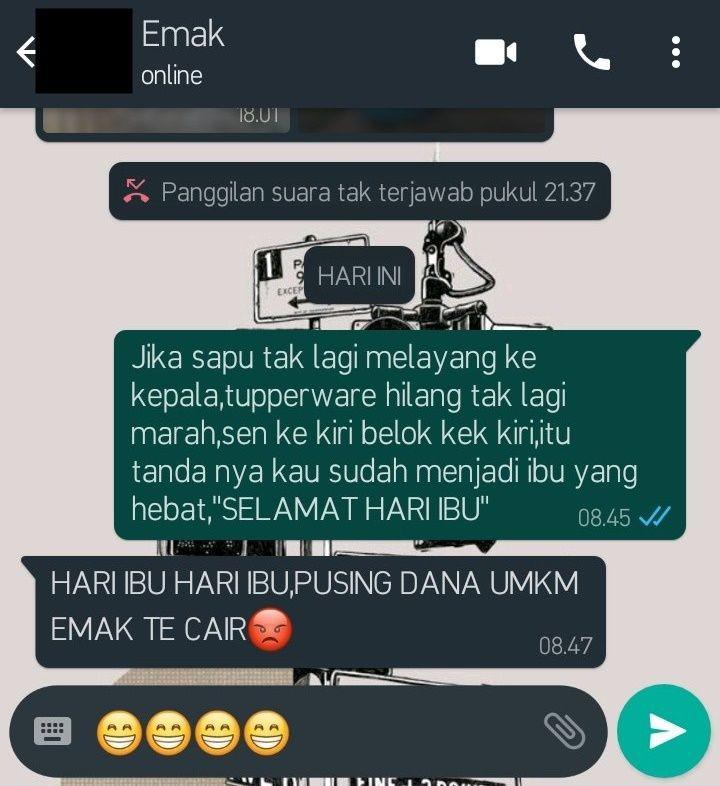Attach a file with the paperclip
This screenshot has height=786, width=720.
tap(564, 731)
